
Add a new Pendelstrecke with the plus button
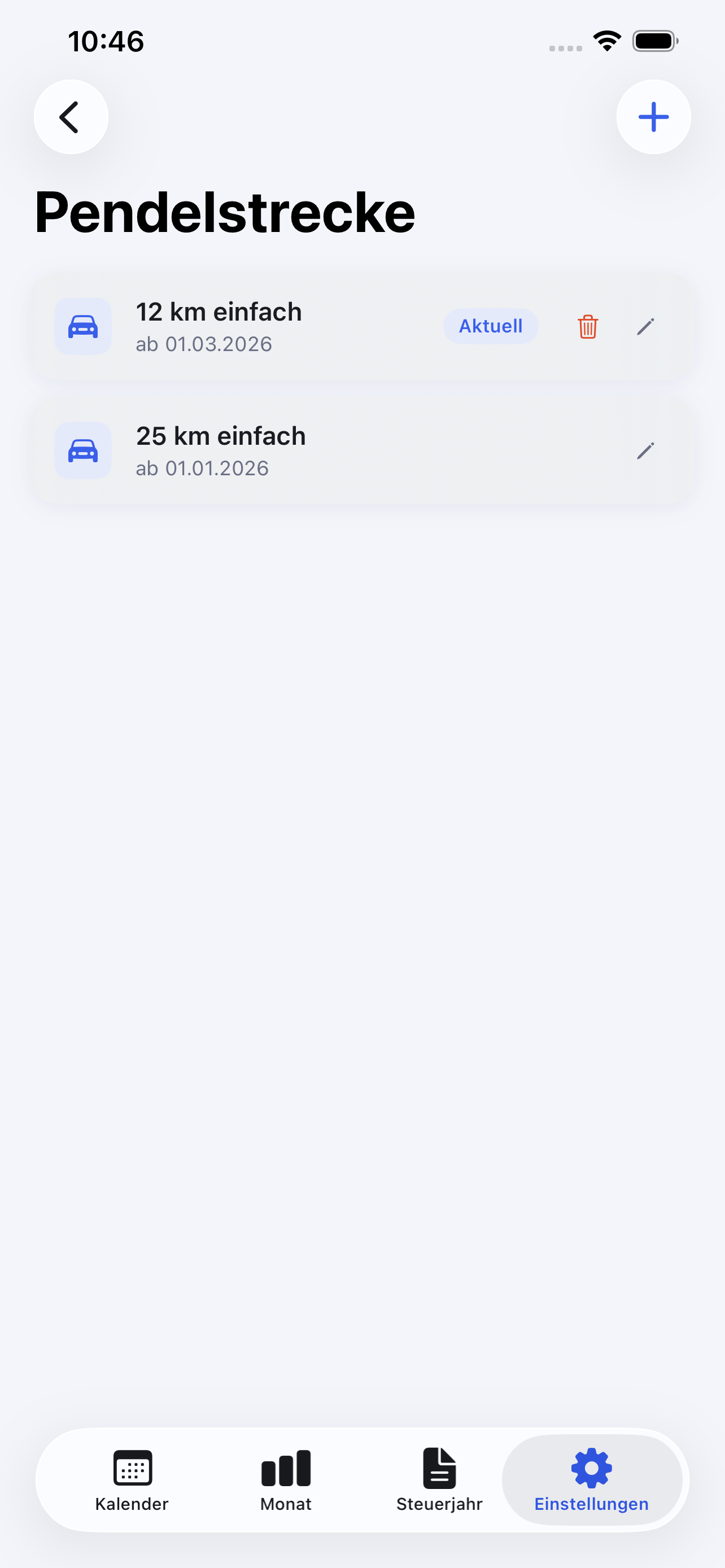coord(653,116)
